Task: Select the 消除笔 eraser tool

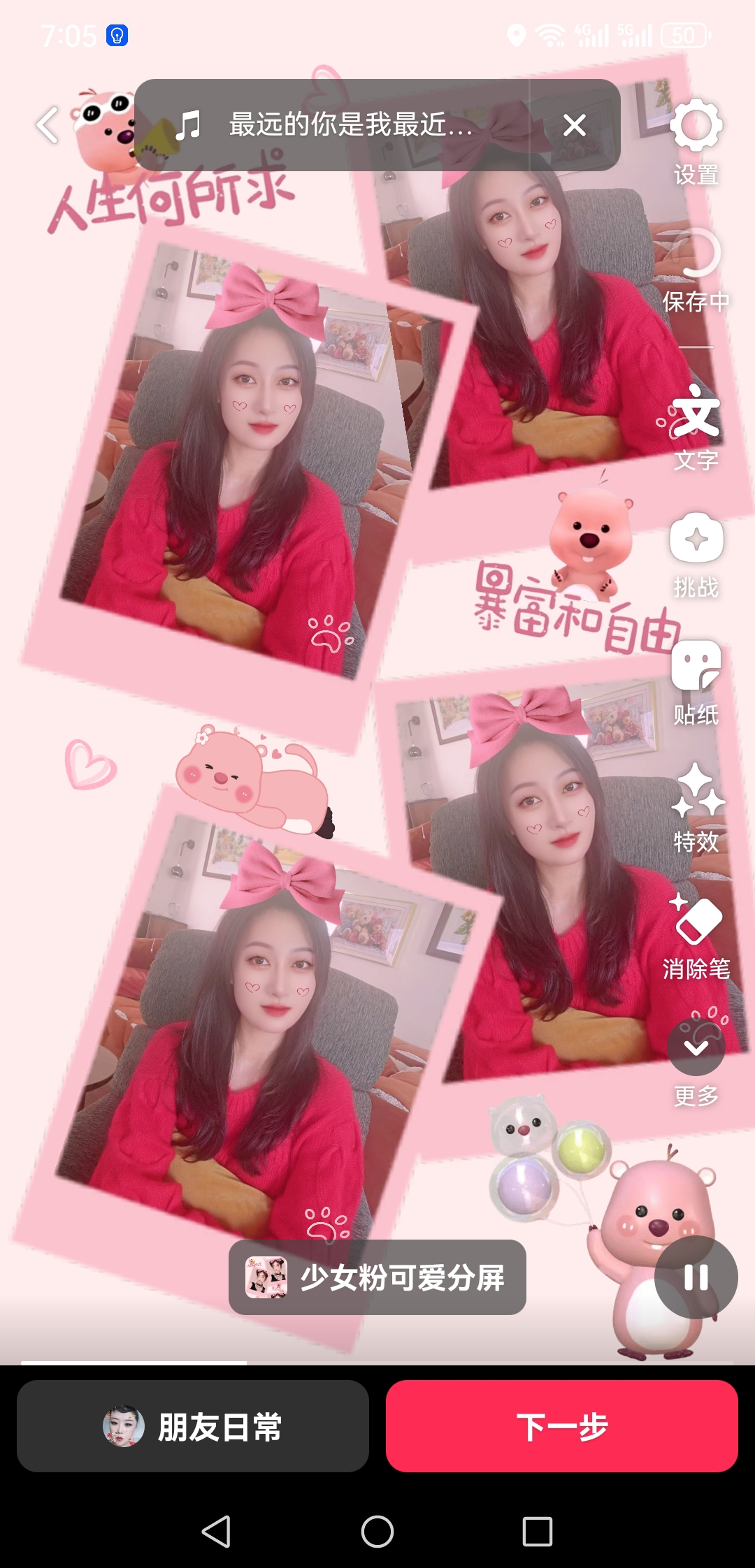Action: [696, 937]
